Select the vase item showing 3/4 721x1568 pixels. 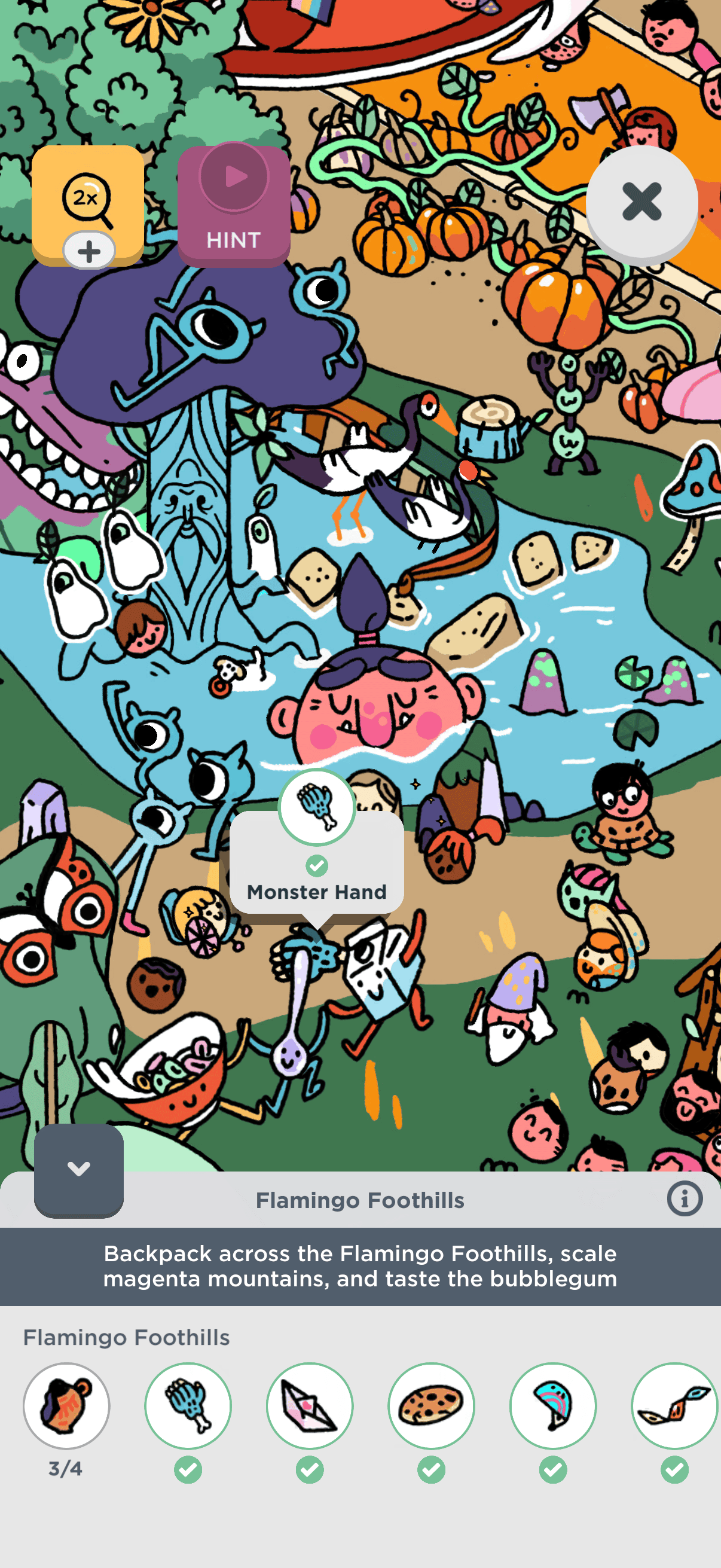point(66,1405)
